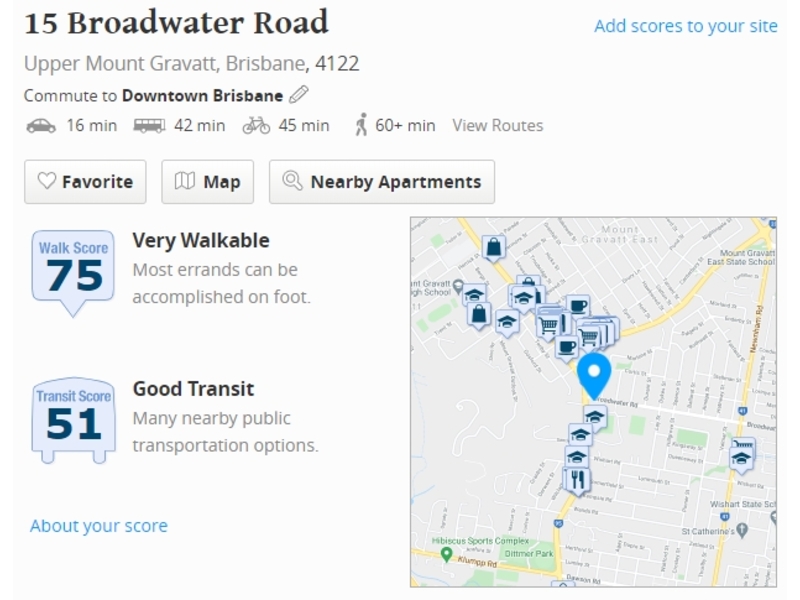800x600 pixels.
Task: Tap the blue location pin on map
Action: [595, 374]
